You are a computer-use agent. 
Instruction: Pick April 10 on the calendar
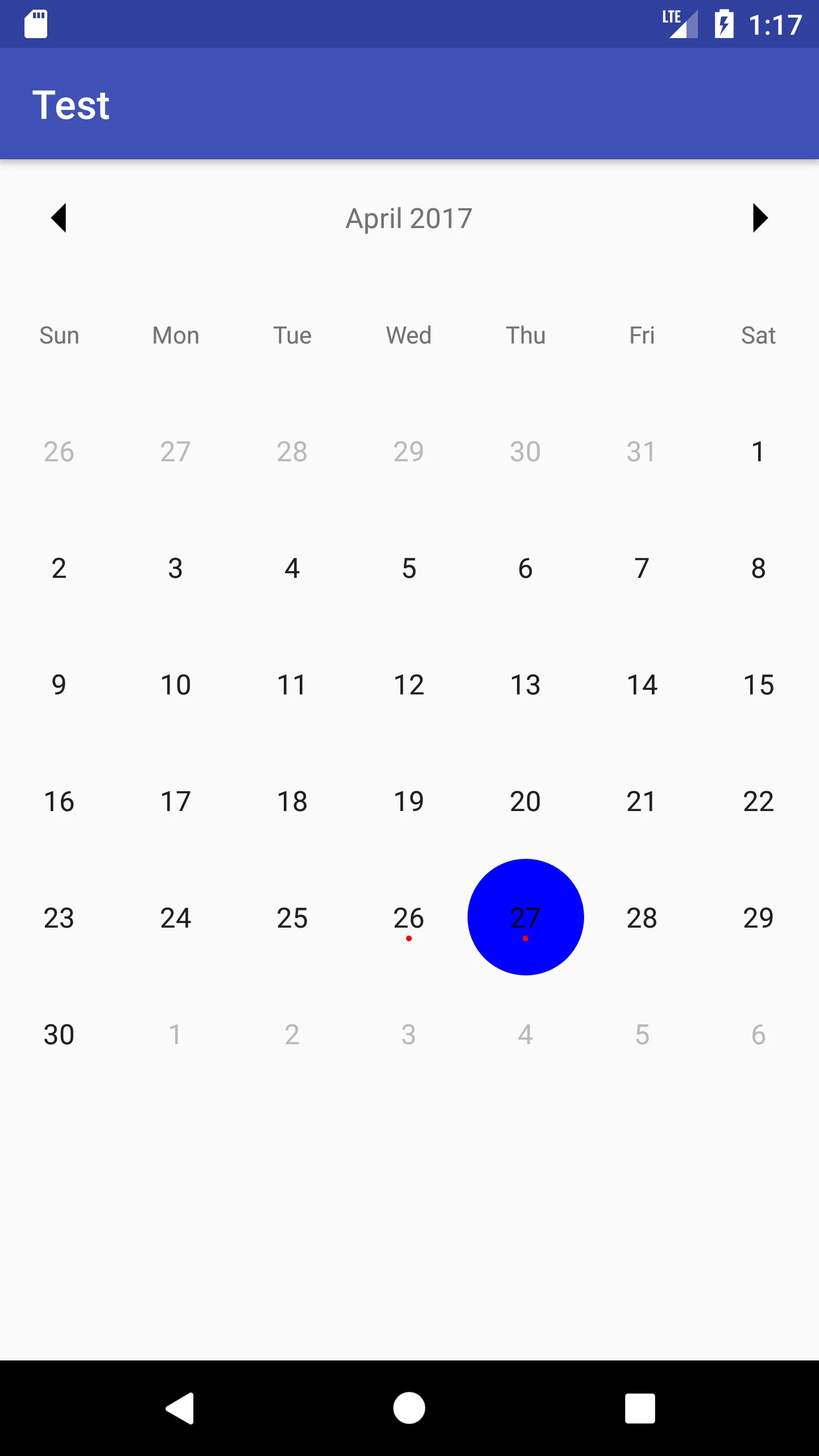[175, 685]
